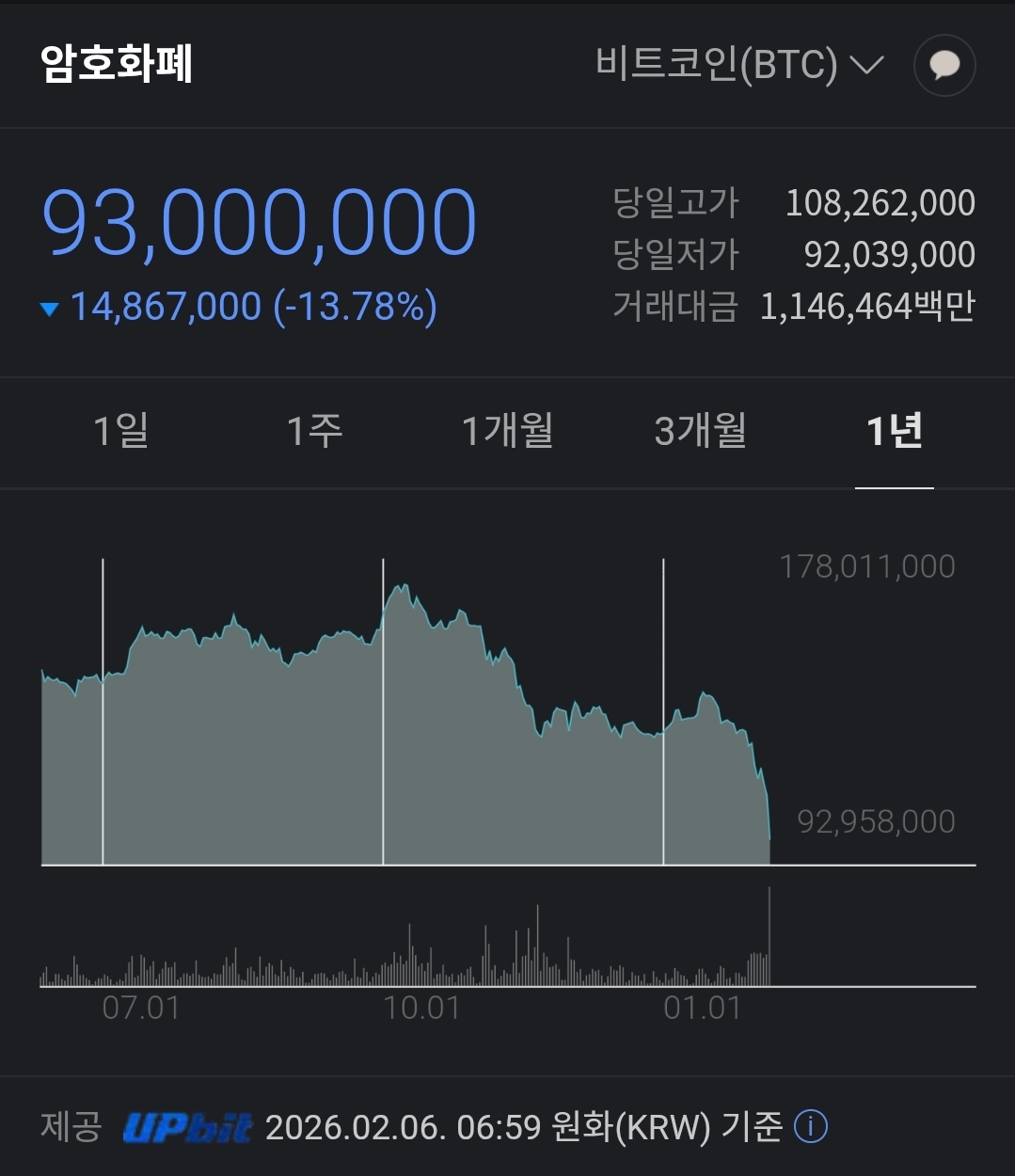Open the comment speech bubble icon
Screen dimensions: 1015x1176
click(x=944, y=65)
